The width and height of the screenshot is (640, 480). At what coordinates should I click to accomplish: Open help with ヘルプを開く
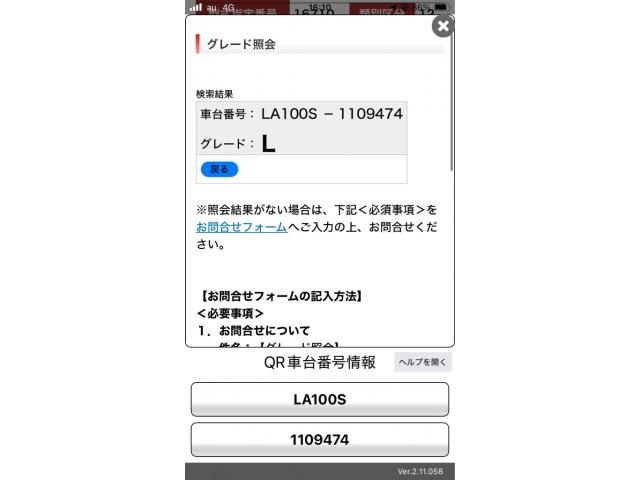point(423,362)
